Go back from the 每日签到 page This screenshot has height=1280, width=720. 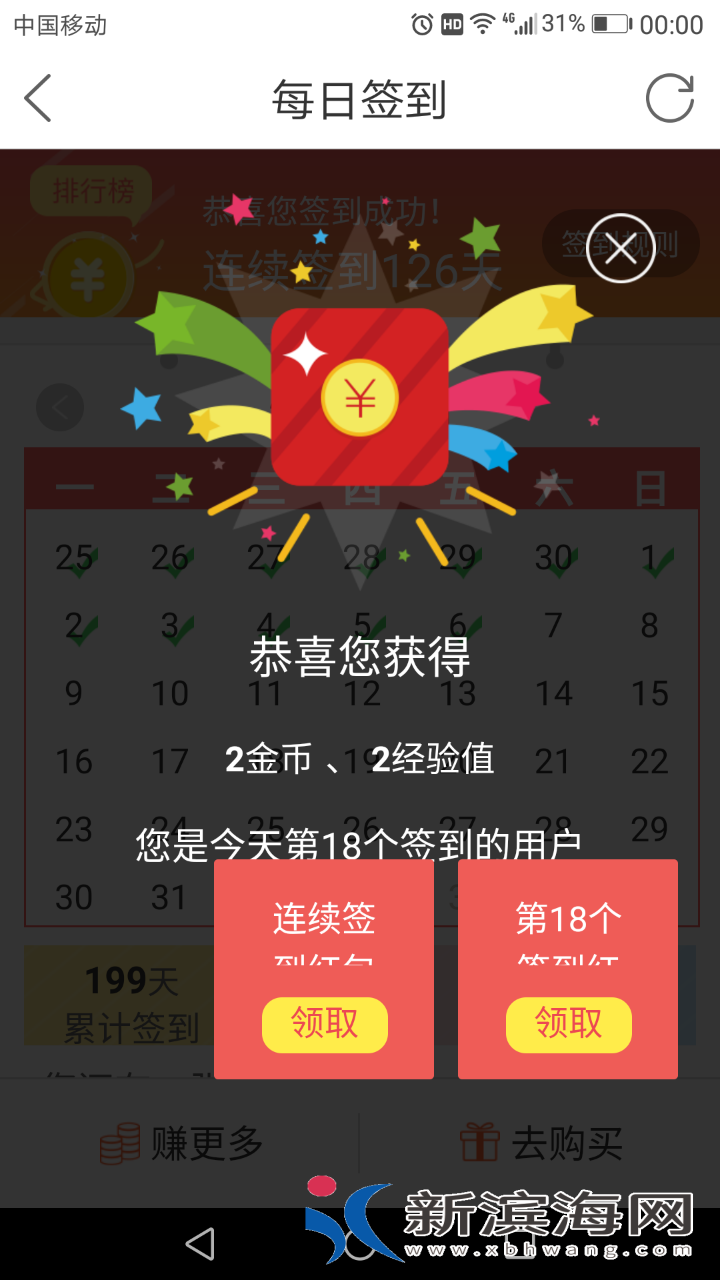(x=38, y=98)
